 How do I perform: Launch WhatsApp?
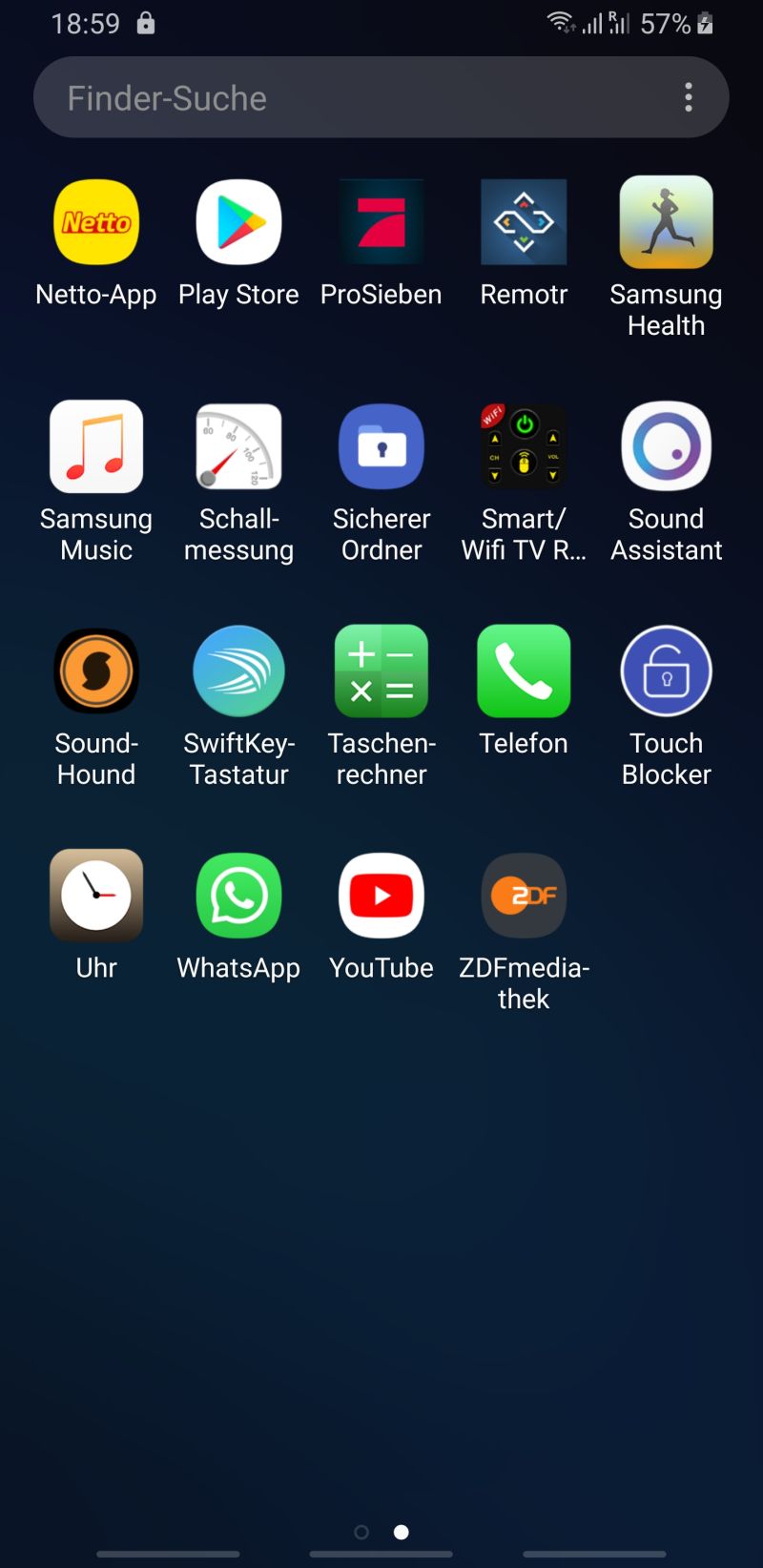[238, 896]
